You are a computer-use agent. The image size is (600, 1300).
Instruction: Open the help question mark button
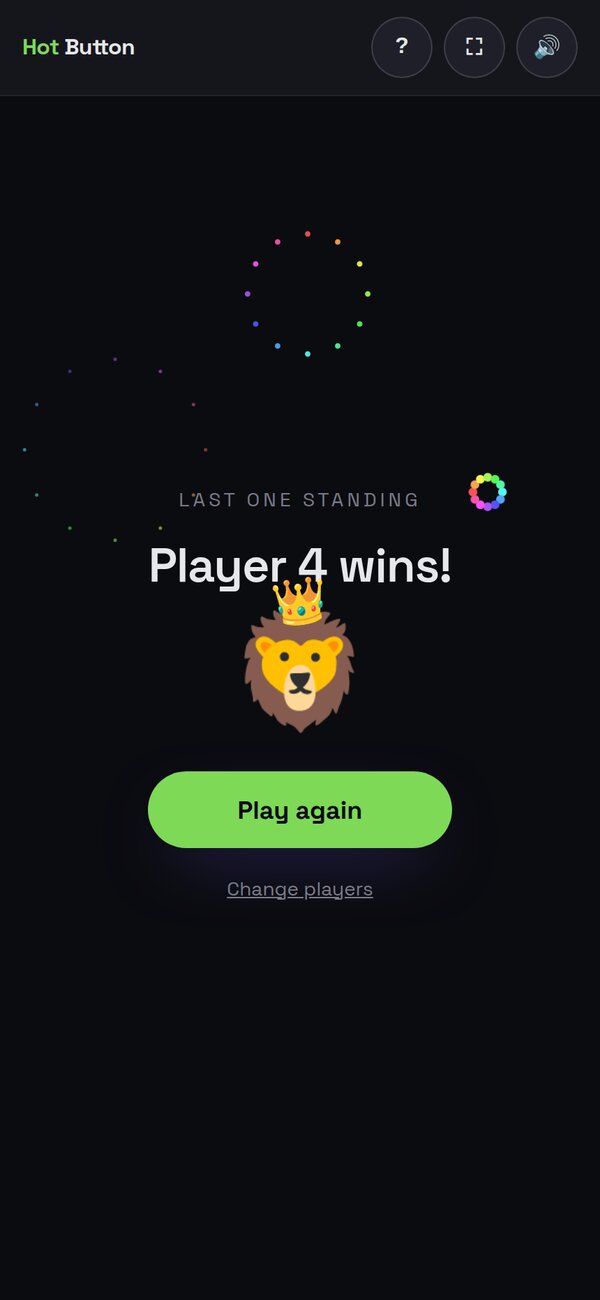tap(402, 47)
